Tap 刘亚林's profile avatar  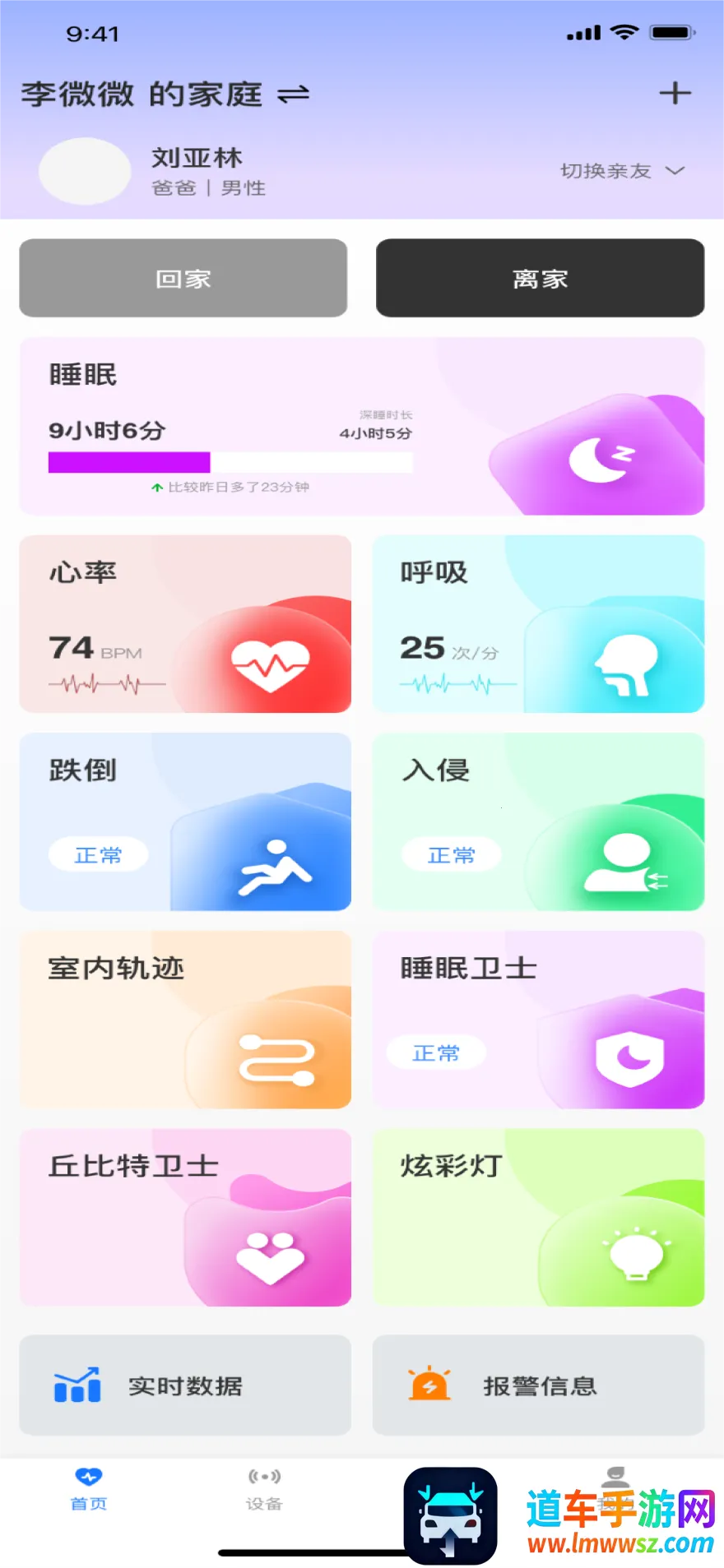[x=85, y=171]
